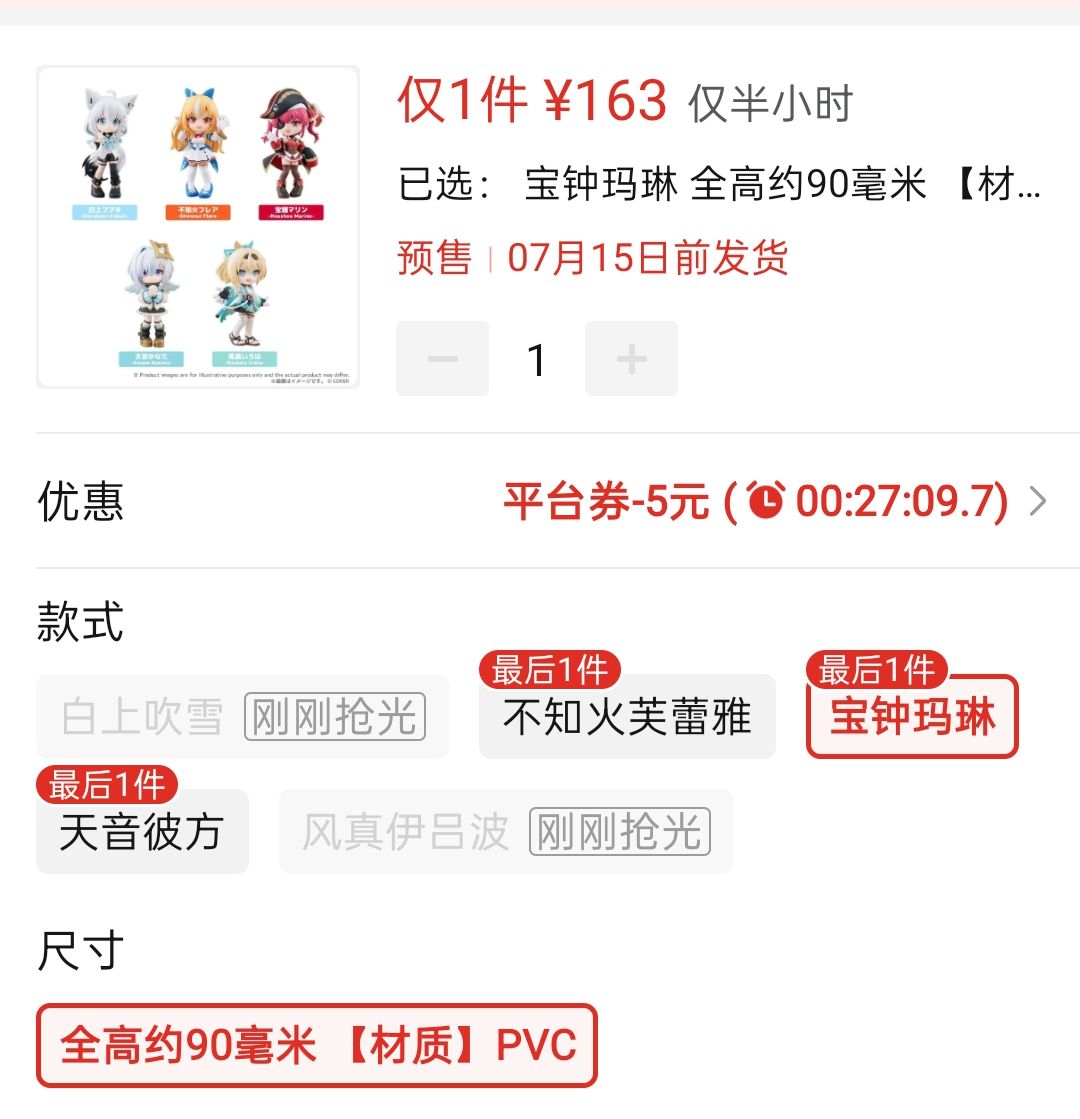Increase quantity with the plus button

coord(631,358)
